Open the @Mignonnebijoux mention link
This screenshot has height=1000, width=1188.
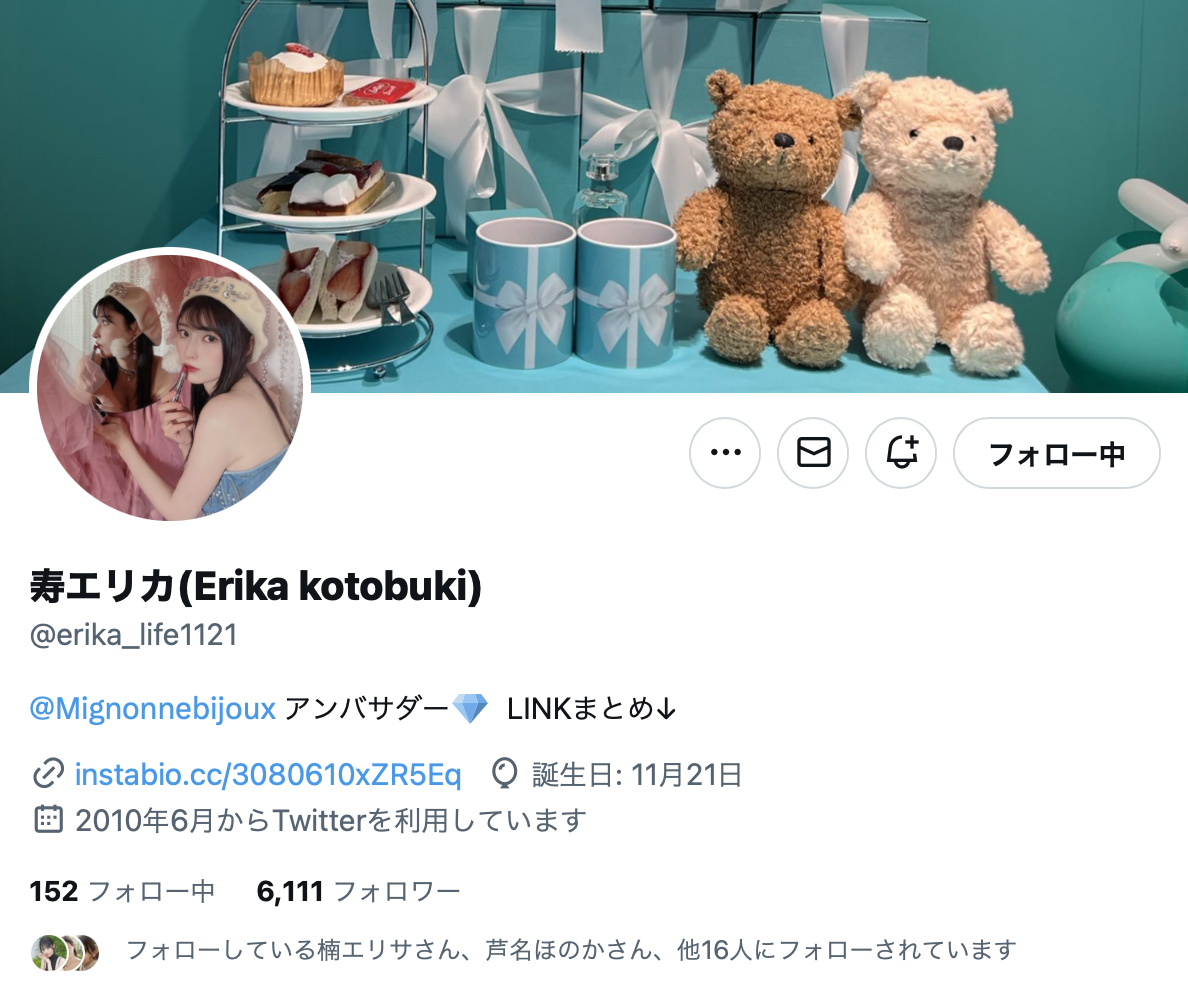(153, 709)
